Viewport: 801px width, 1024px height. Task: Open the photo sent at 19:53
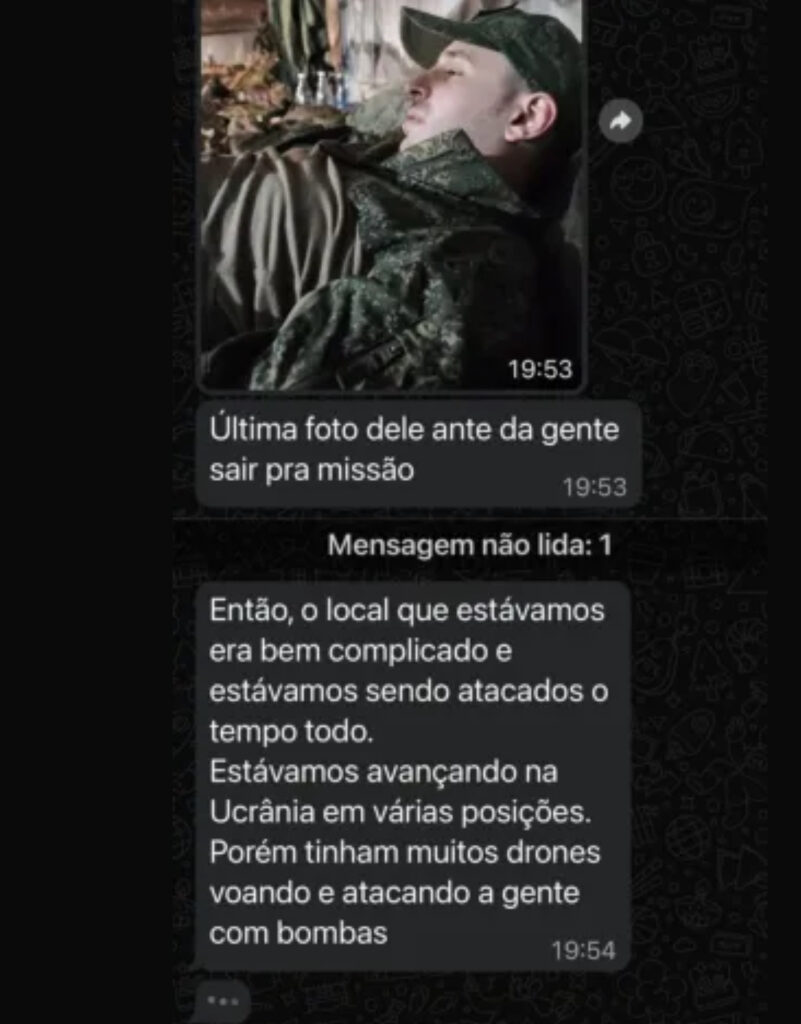coord(391,190)
